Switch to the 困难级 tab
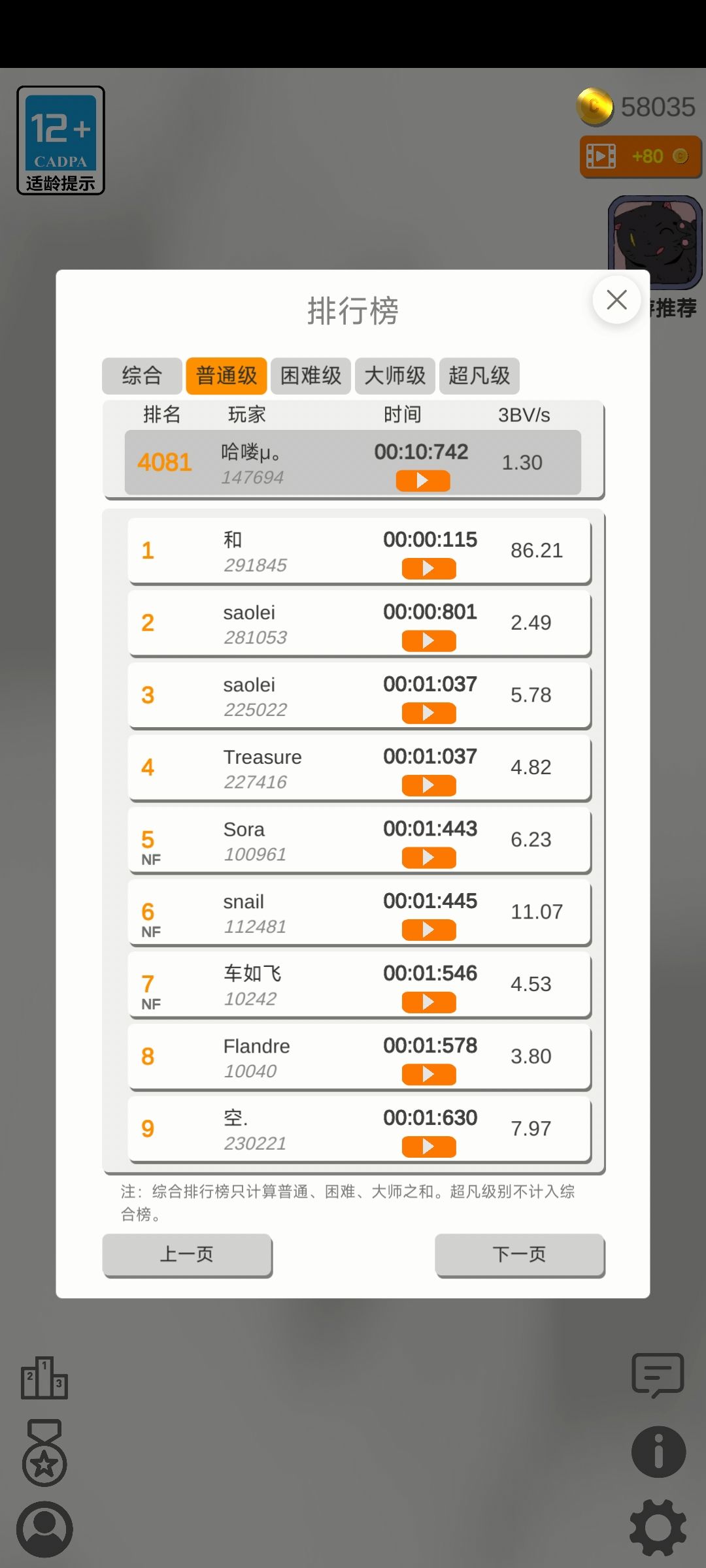706x1568 pixels. [x=310, y=376]
